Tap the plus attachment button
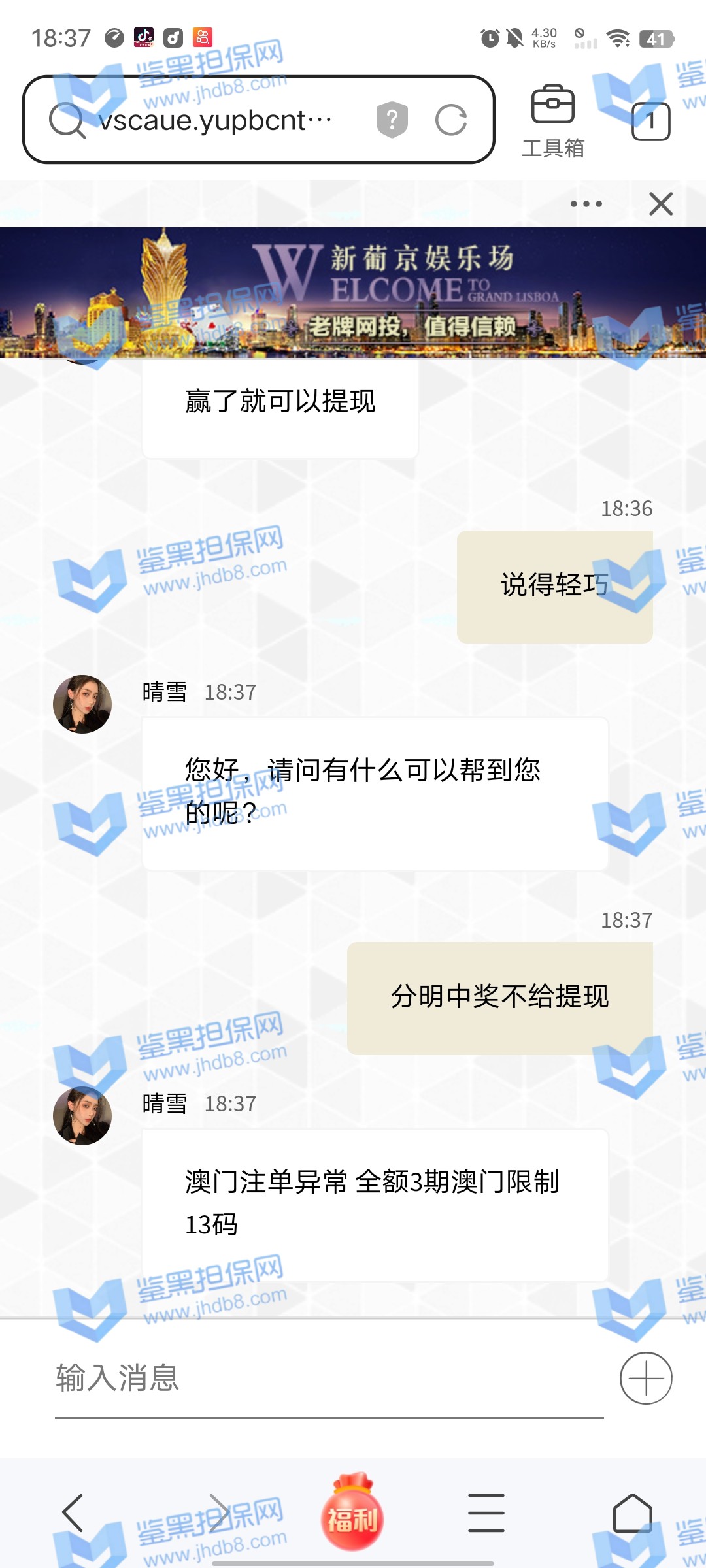 click(x=646, y=1379)
